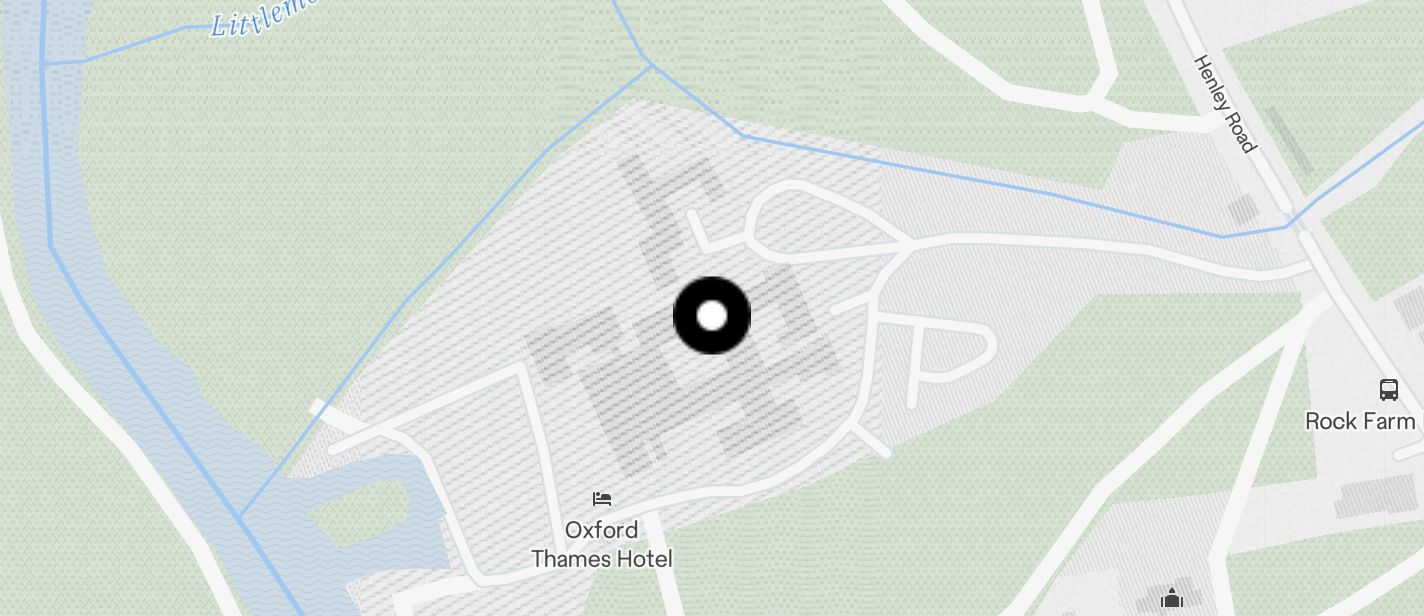Tap the Oxford Thames Hotel map marker

click(x=602, y=498)
